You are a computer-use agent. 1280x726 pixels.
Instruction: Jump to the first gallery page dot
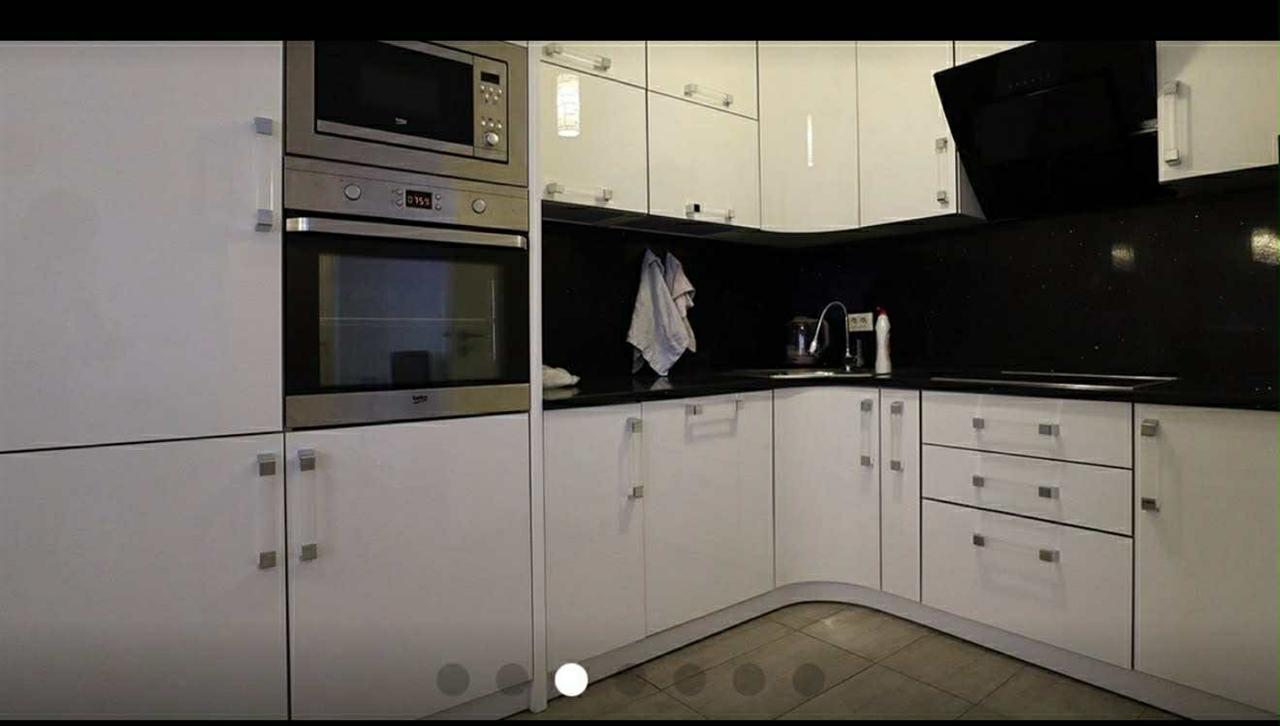(x=453, y=680)
